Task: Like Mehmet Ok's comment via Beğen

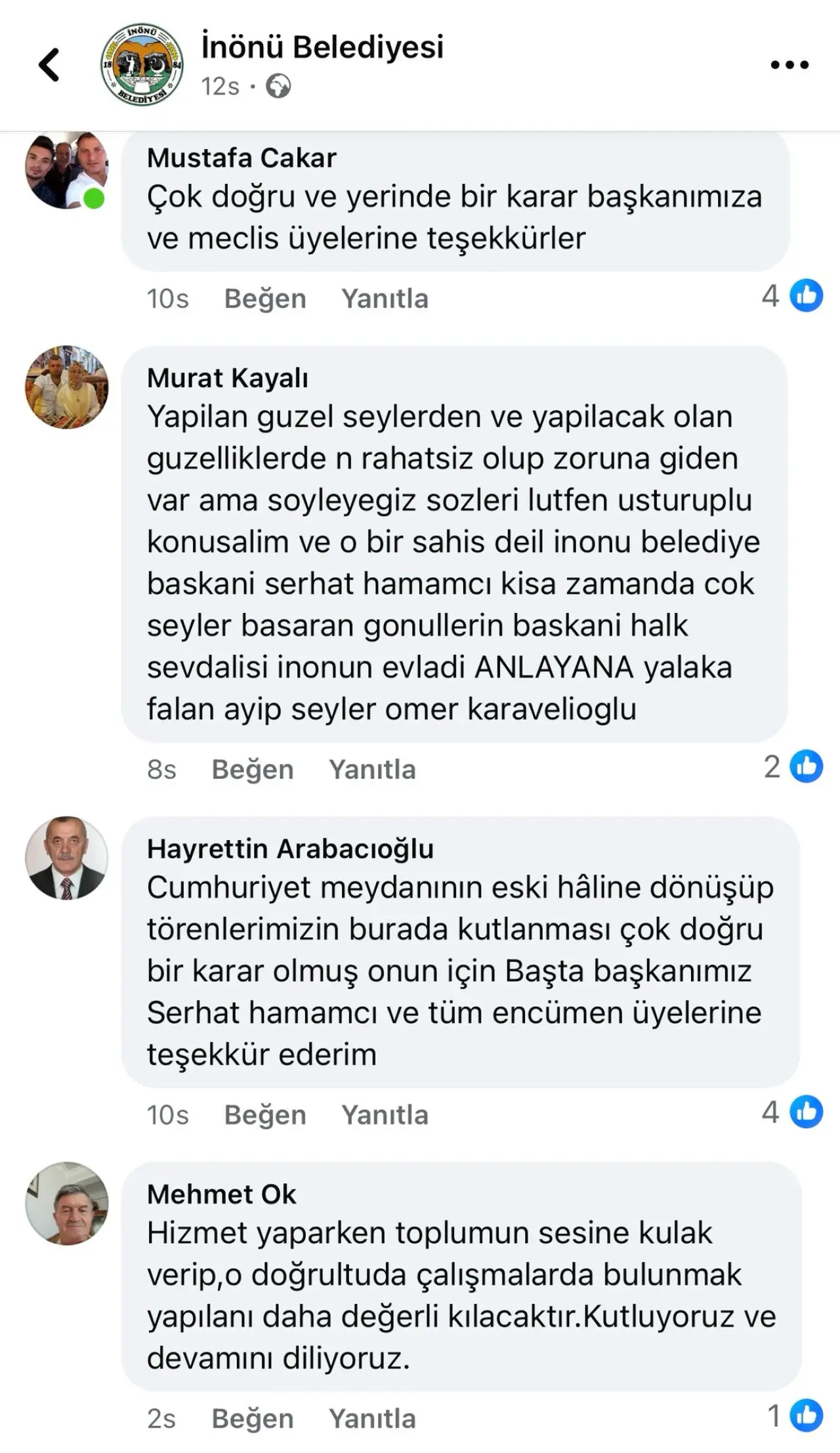Action: 253,1419
